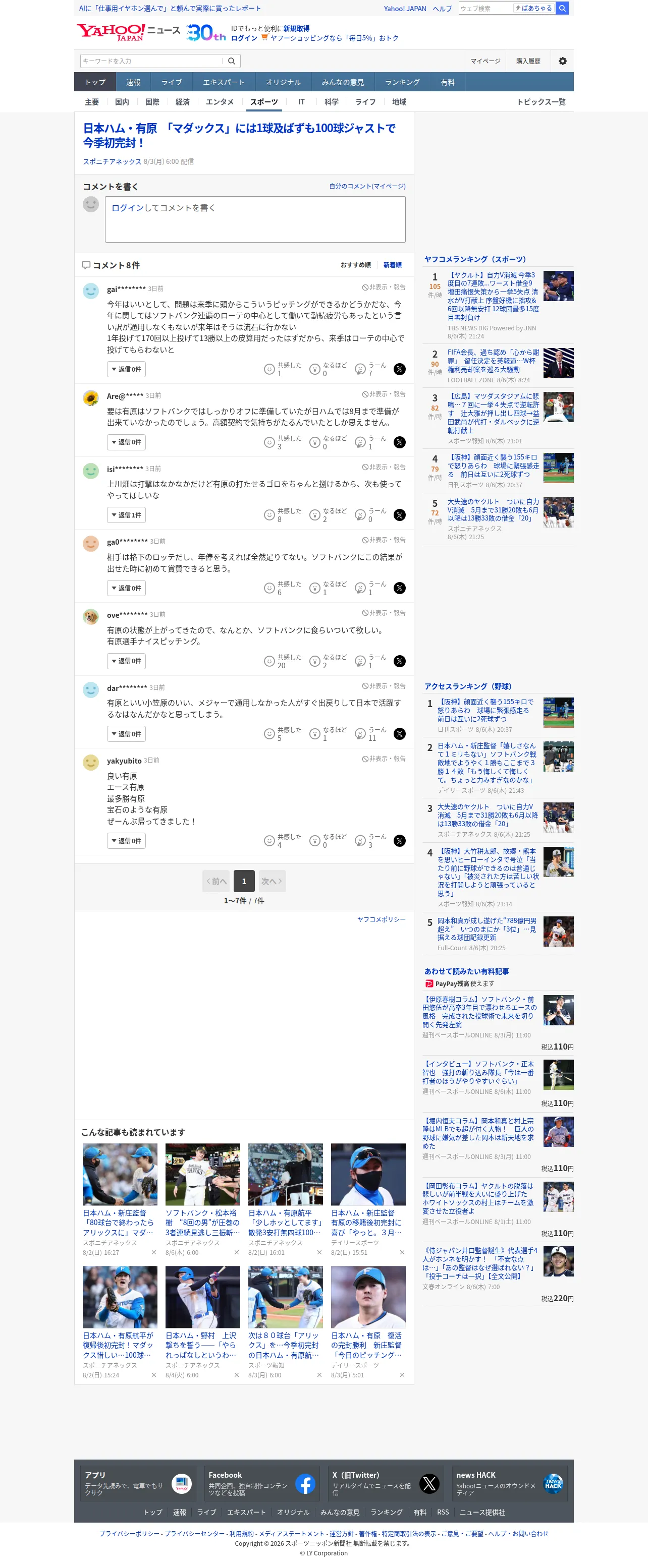This screenshot has width=648, height=1568.
Task: Go to next comments page 次へ
Action: coord(272,881)
